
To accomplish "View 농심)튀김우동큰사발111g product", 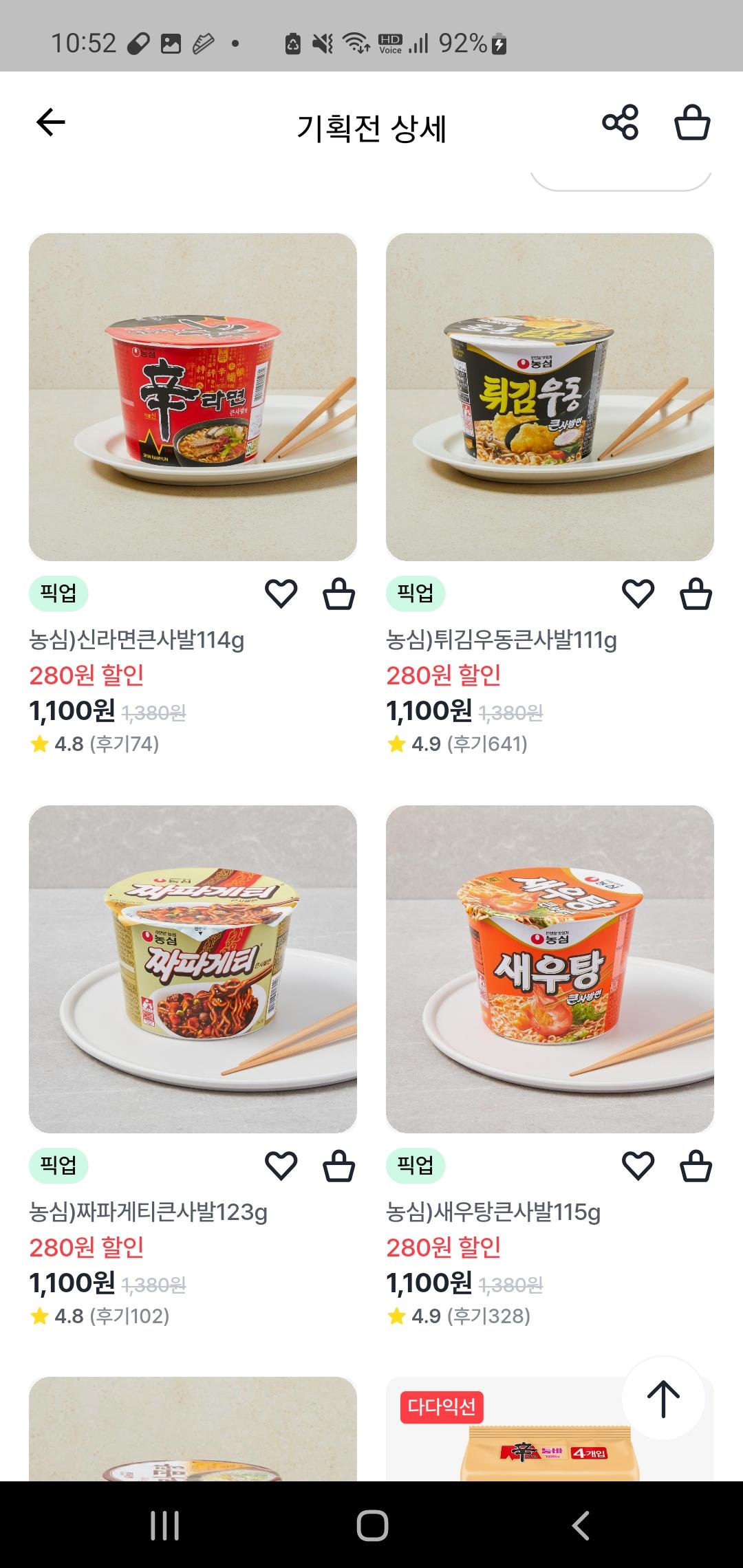I will (x=550, y=397).
